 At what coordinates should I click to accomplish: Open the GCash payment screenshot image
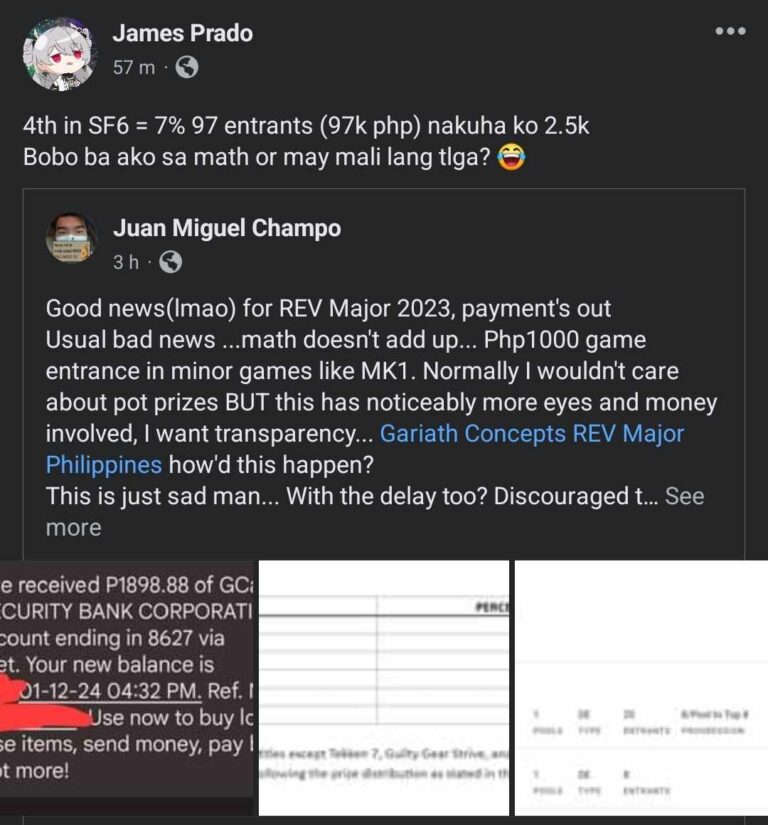(127, 688)
